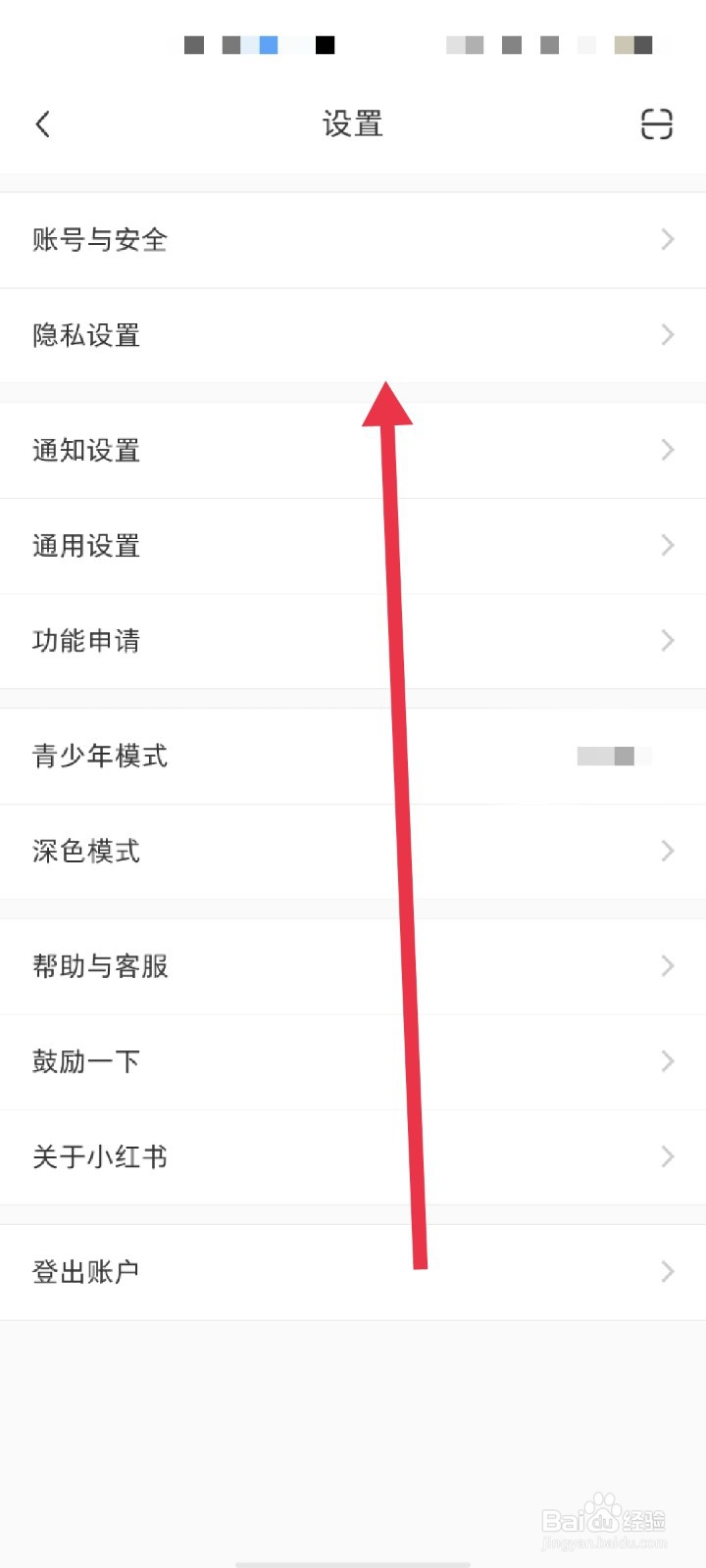706x1568 pixels.
Task: Toggle the 青少年模式 switch
Action: pyautogui.click(x=613, y=756)
